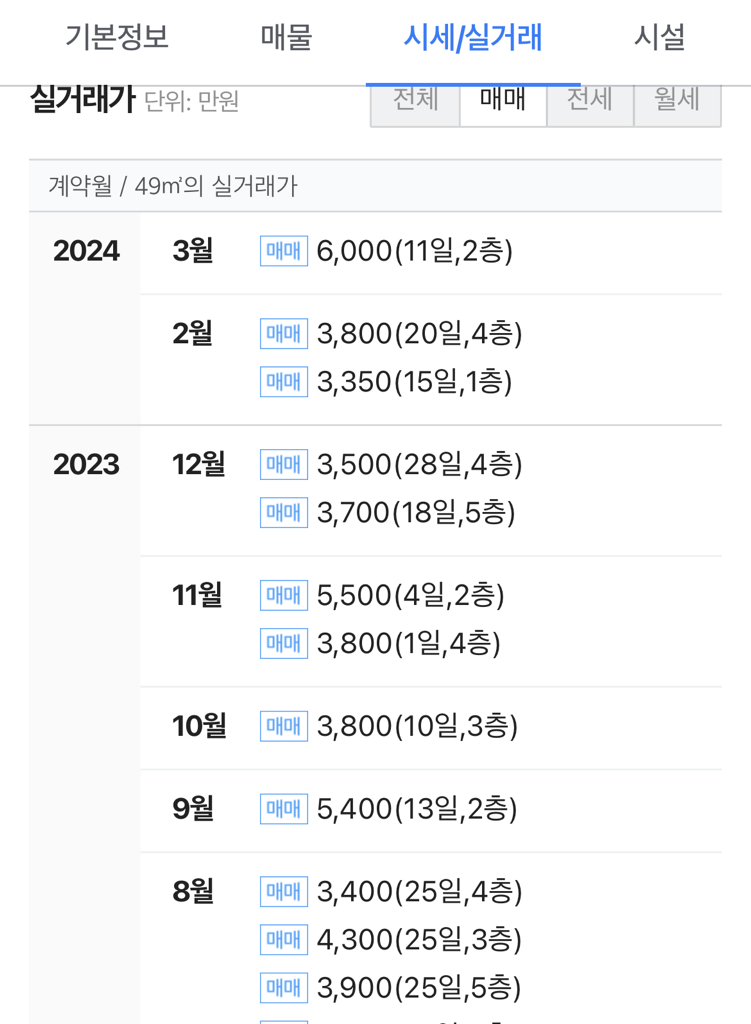The width and height of the screenshot is (751, 1024).
Task: Go to the 시설 tab
Action: [660, 37]
